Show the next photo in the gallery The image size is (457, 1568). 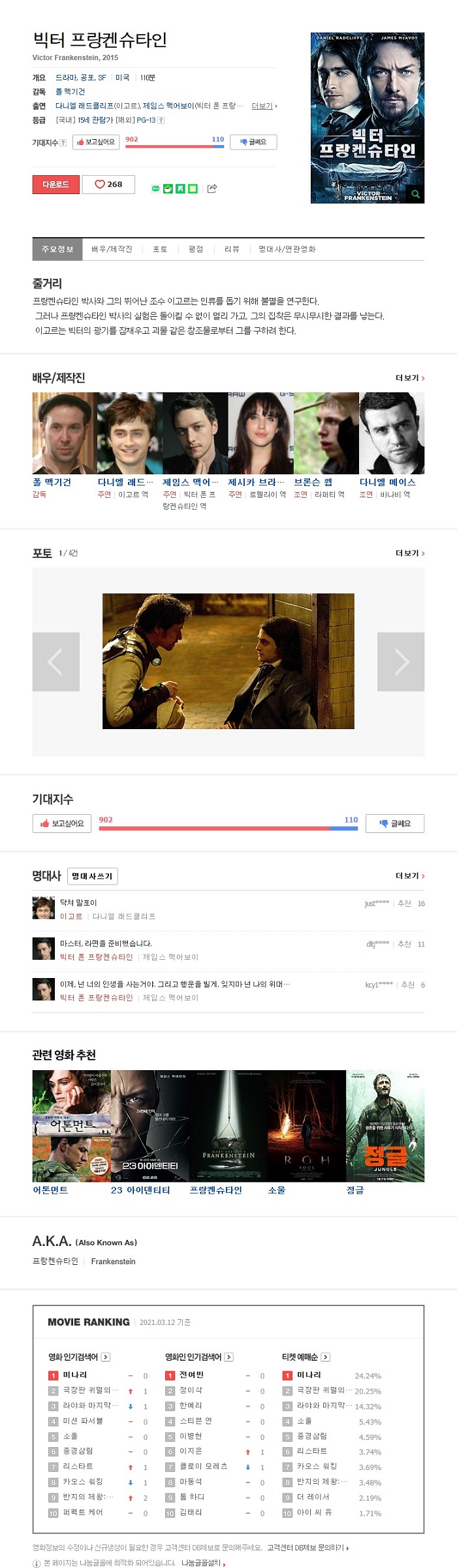(x=401, y=662)
